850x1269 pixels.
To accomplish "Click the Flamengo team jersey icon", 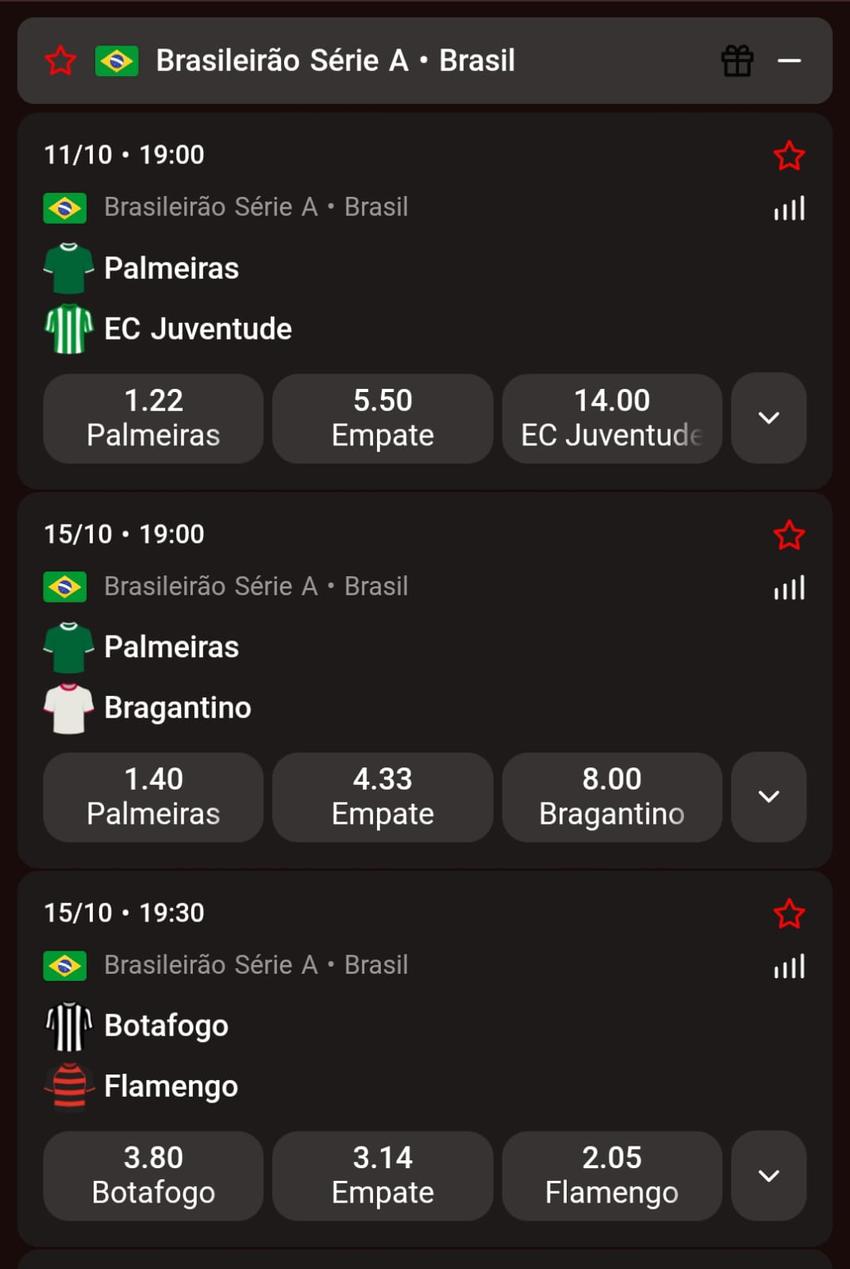I will (x=67, y=1086).
